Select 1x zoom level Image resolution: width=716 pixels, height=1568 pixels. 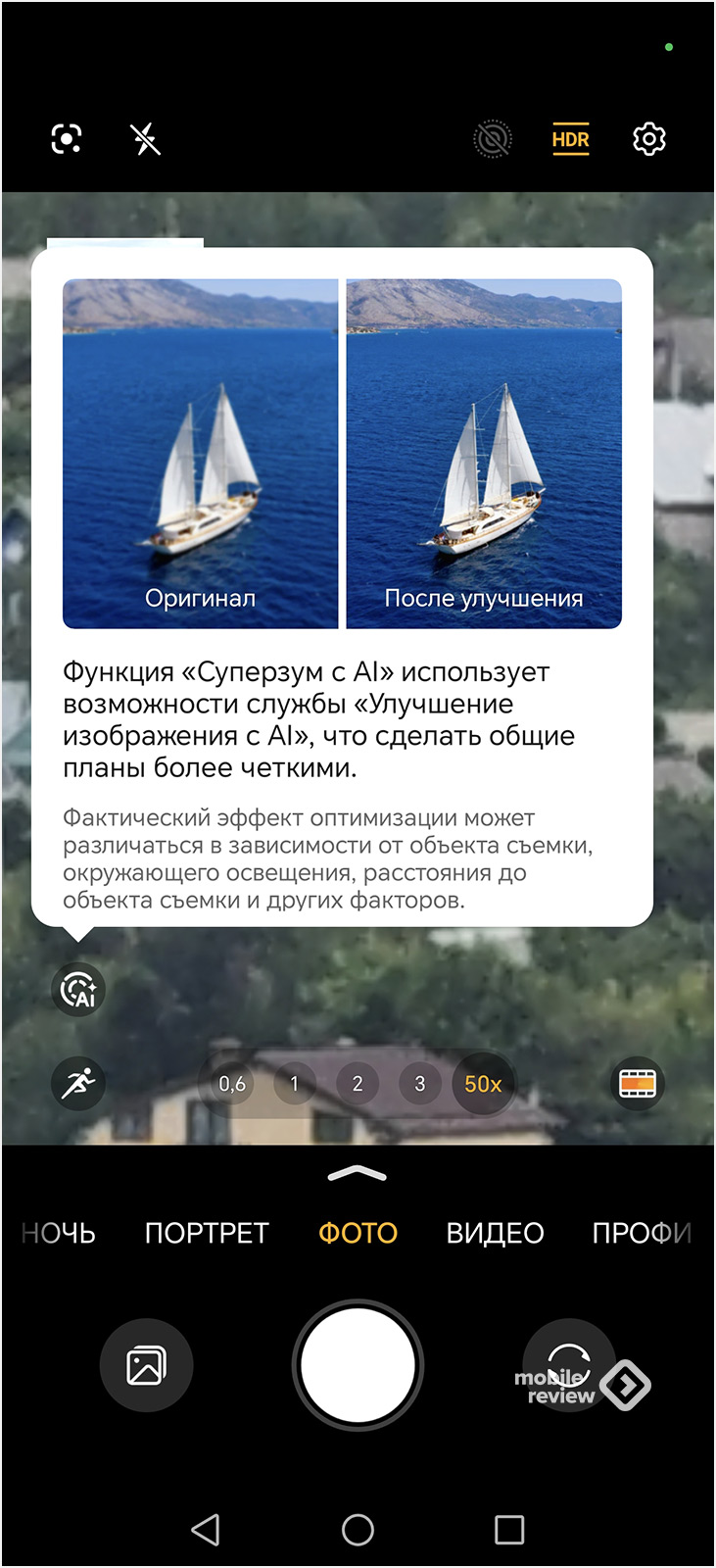[x=294, y=1084]
